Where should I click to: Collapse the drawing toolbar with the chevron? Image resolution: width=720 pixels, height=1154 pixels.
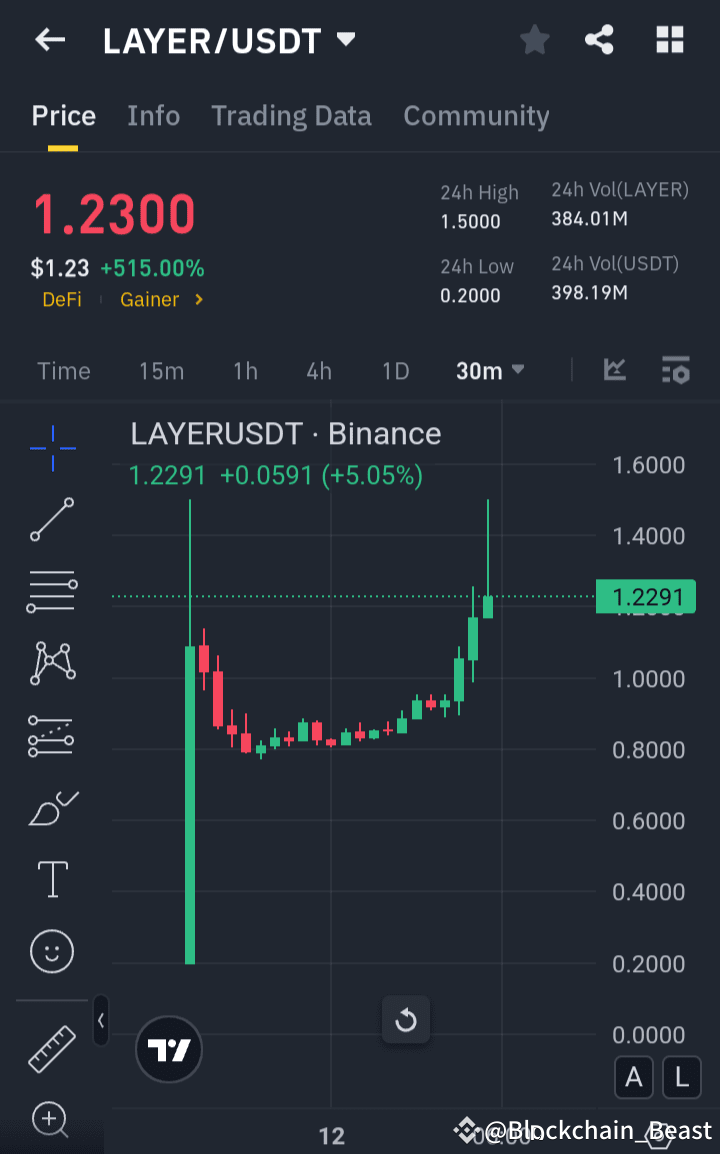point(101,1022)
